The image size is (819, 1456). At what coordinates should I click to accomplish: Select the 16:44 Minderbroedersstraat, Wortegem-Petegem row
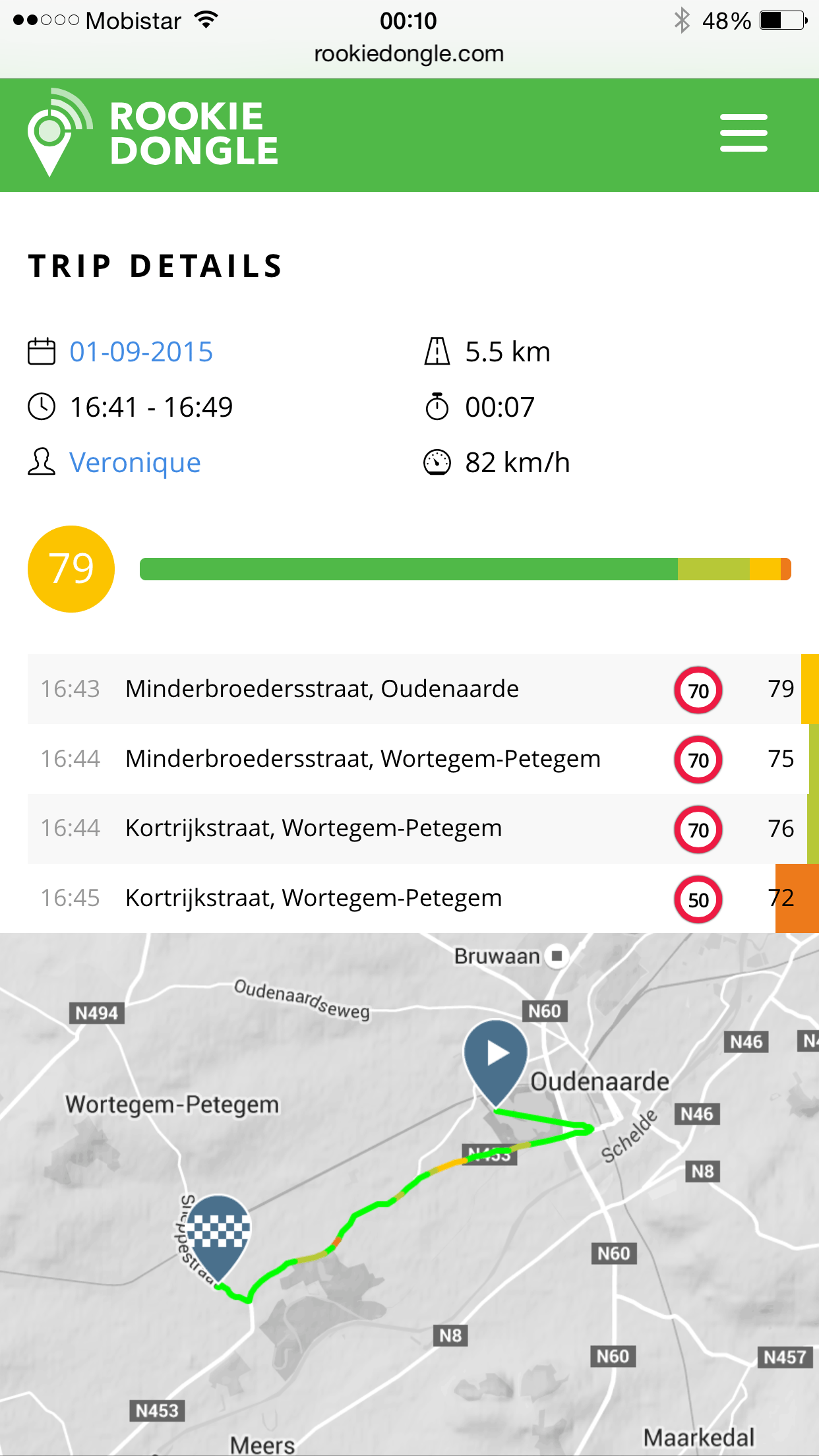[409, 759]
